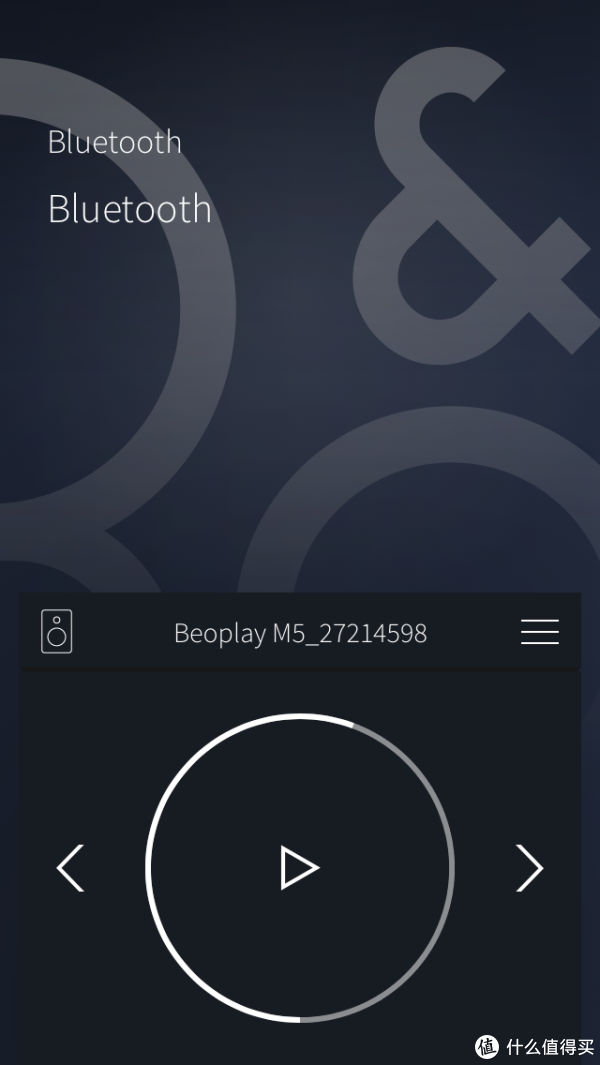Skip to the next track

pyautogui.click(x=529, y=868)
